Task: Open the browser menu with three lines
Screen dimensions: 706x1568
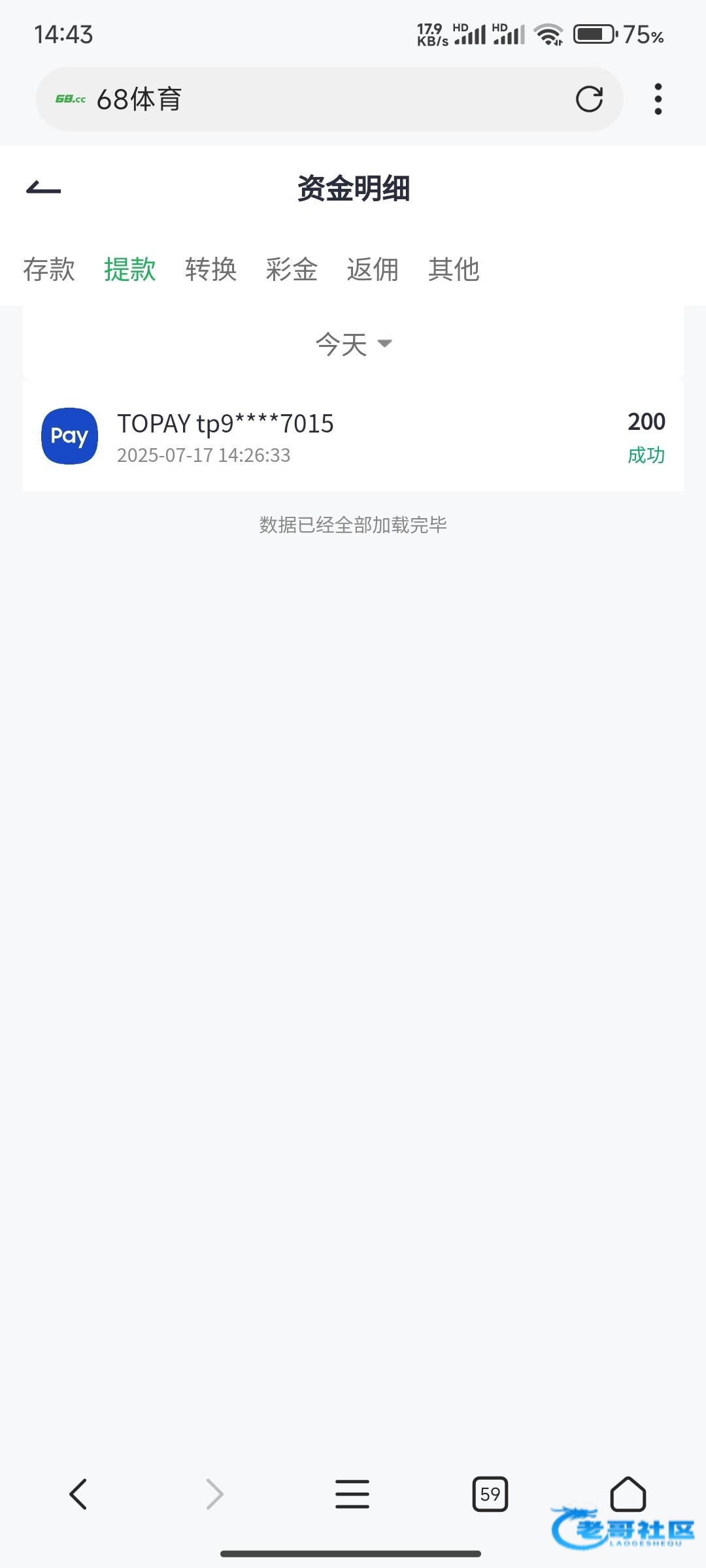Action: pyautogui.click(x=352, y=1494)
